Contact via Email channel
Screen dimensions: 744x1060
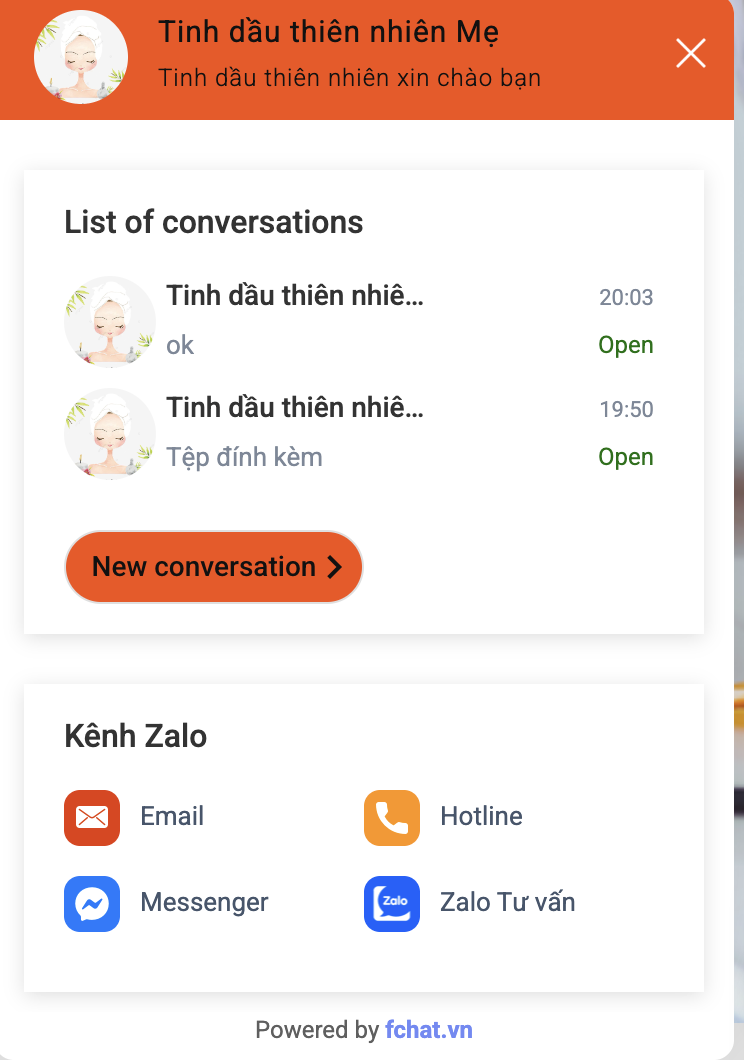tap(135, 817)
